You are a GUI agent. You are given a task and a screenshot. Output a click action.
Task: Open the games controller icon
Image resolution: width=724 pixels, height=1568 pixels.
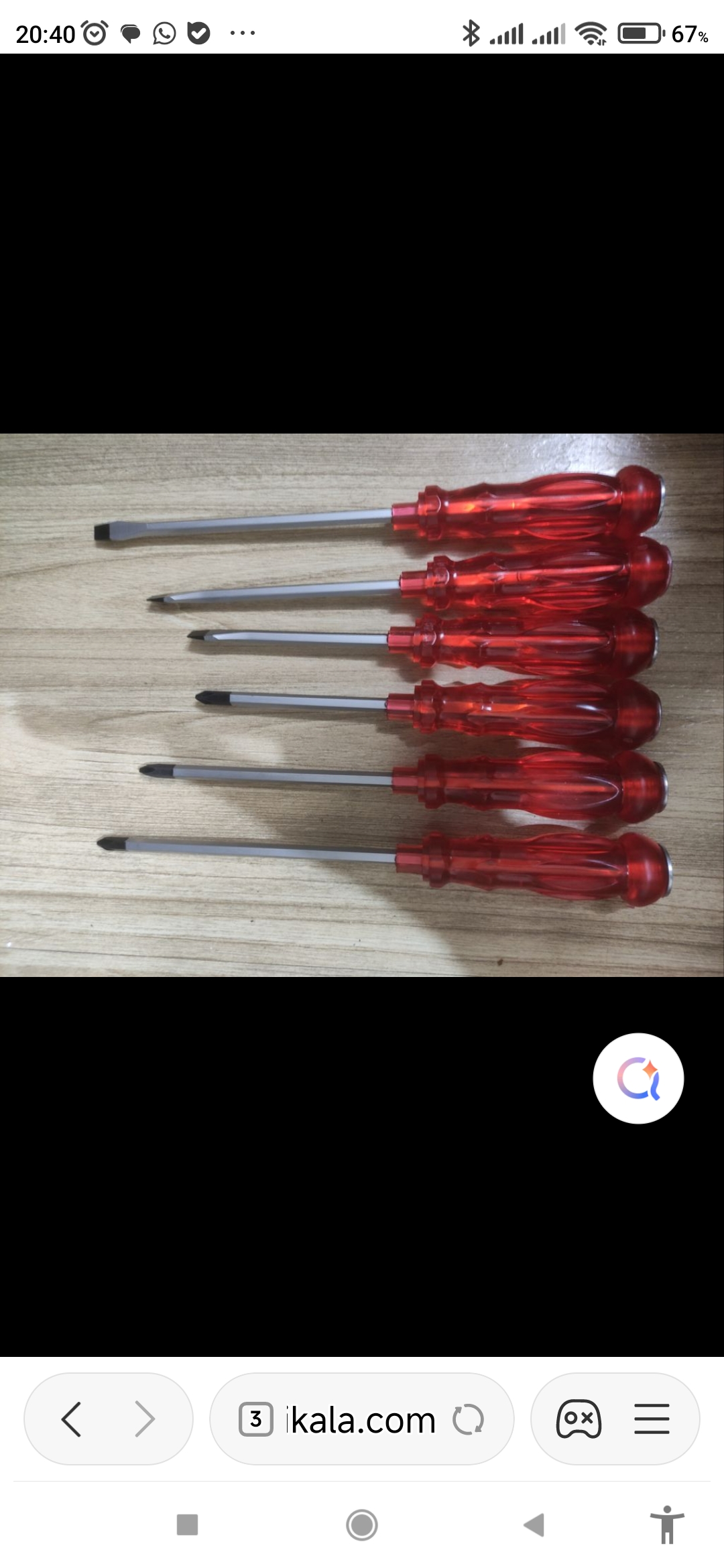point(579,1419)
